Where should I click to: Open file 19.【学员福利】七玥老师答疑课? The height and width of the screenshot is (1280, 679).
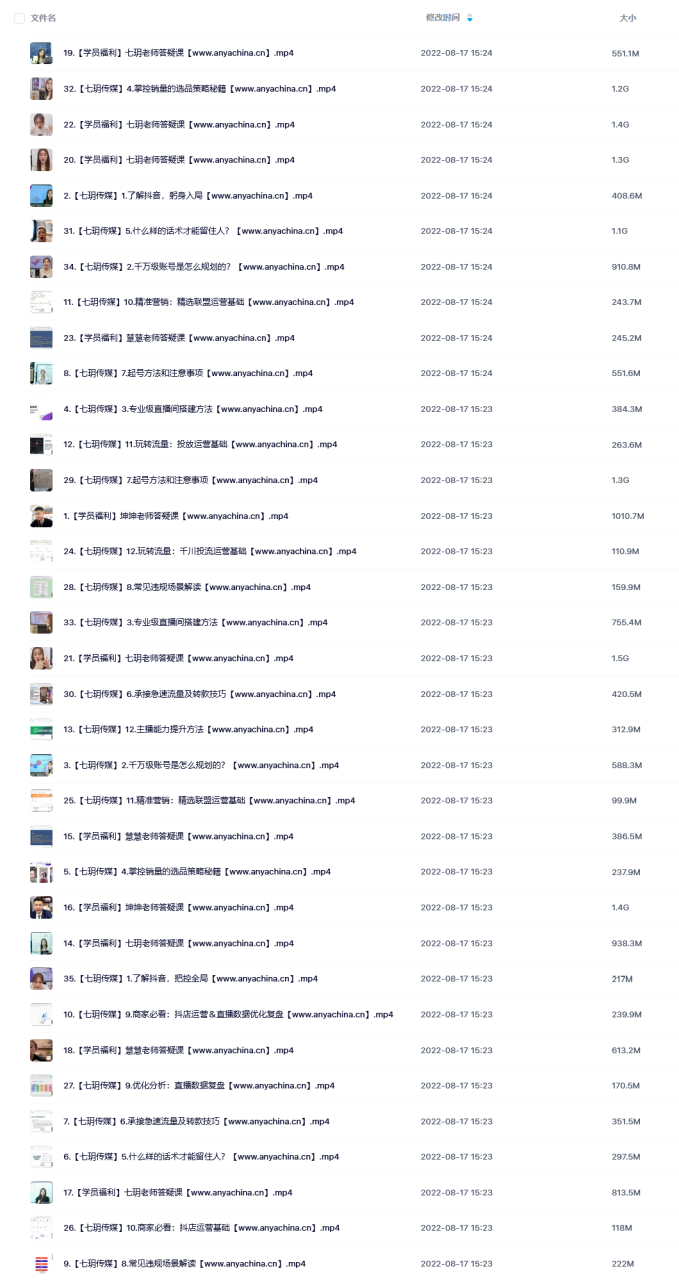point(178,53)
